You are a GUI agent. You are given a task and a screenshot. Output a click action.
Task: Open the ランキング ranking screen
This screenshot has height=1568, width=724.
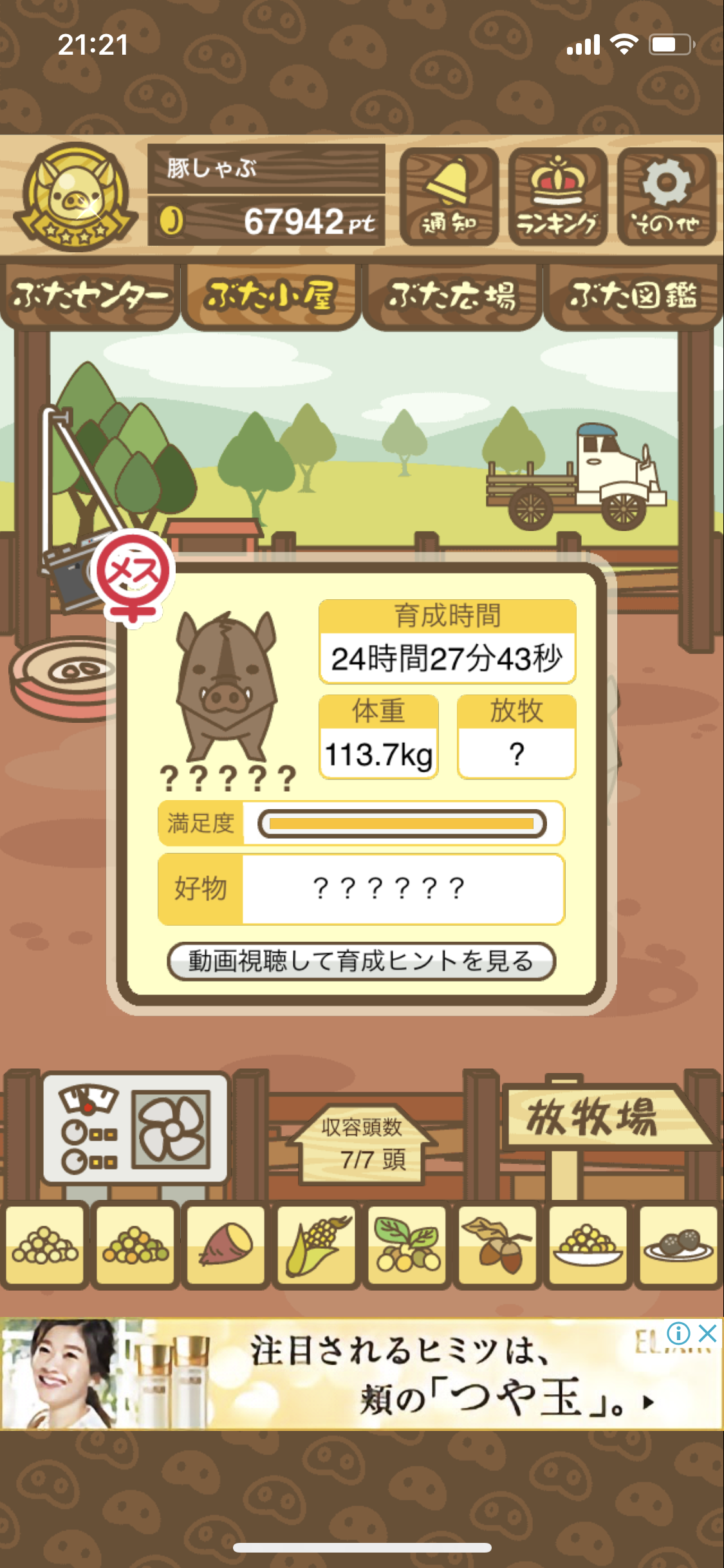pyautogui.click(x=557, y=196)
